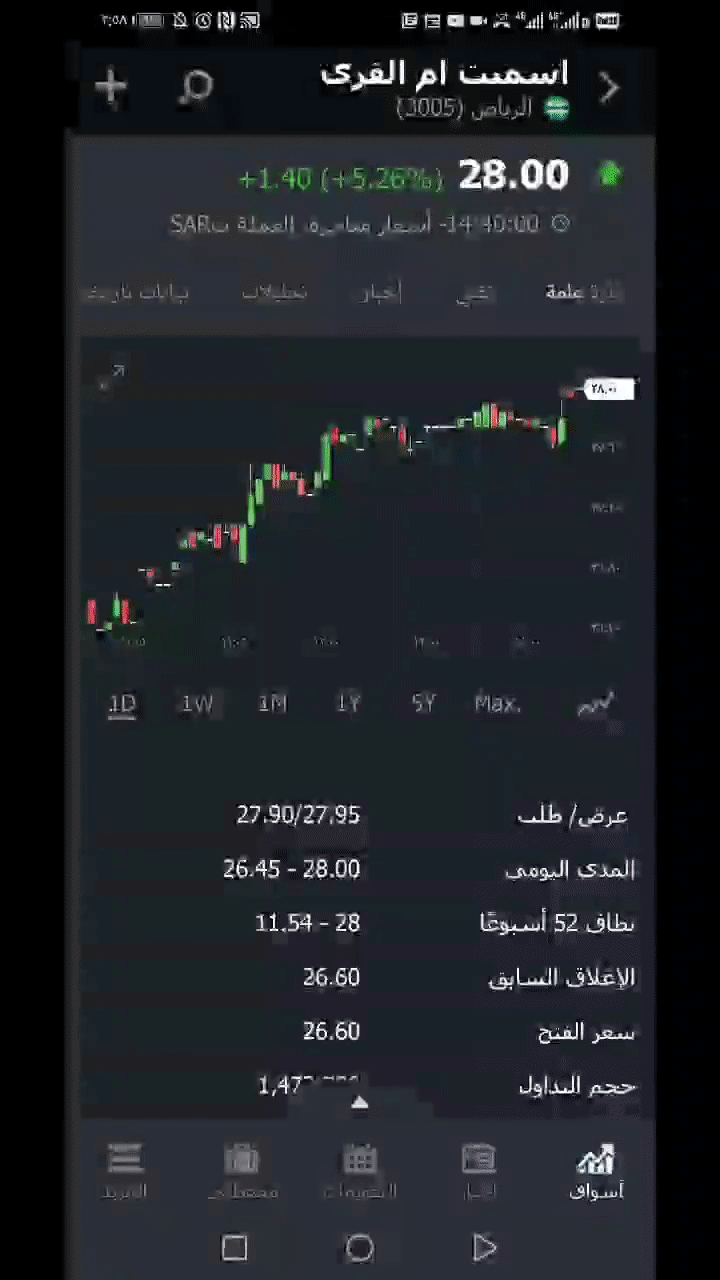Image resolution: width=720 pixels, height=1280 pixels.
Task: Open the أسواق (markets) bottom tab
Action: point(596,1171)
